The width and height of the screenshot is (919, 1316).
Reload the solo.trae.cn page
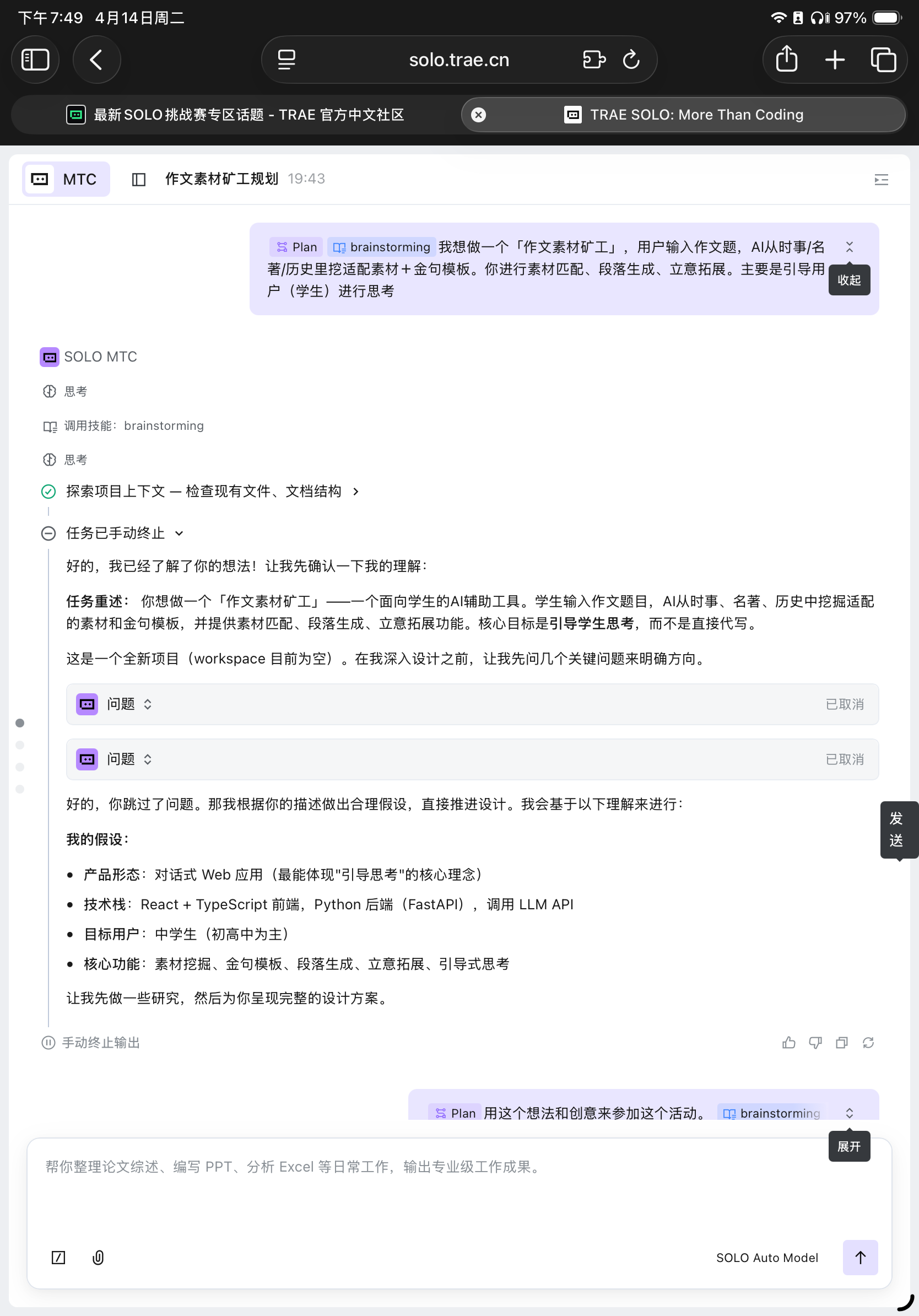(x=631, y=60)
